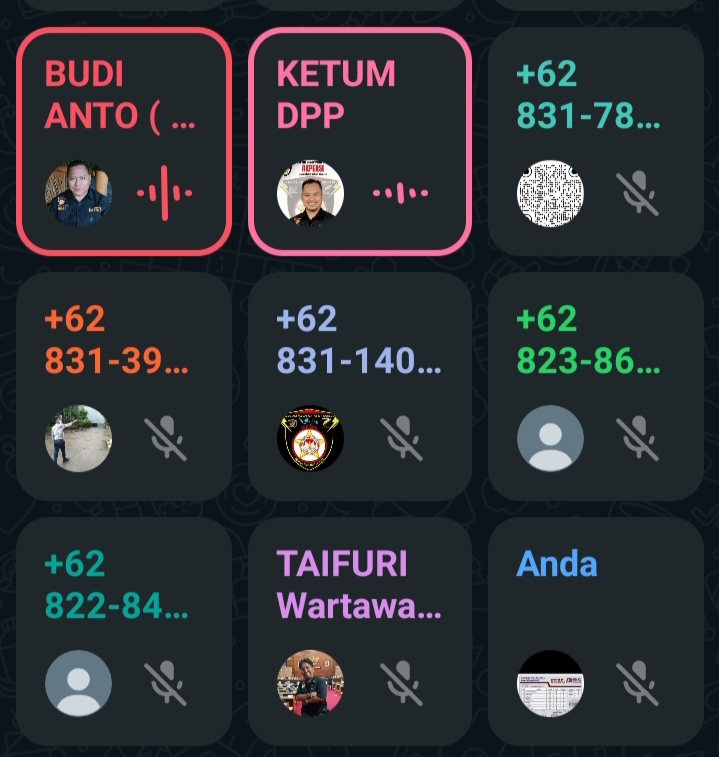The image size is (719, 757).
Task: Open the BUDI ANTO participant tile
Action: coord(124,140)
